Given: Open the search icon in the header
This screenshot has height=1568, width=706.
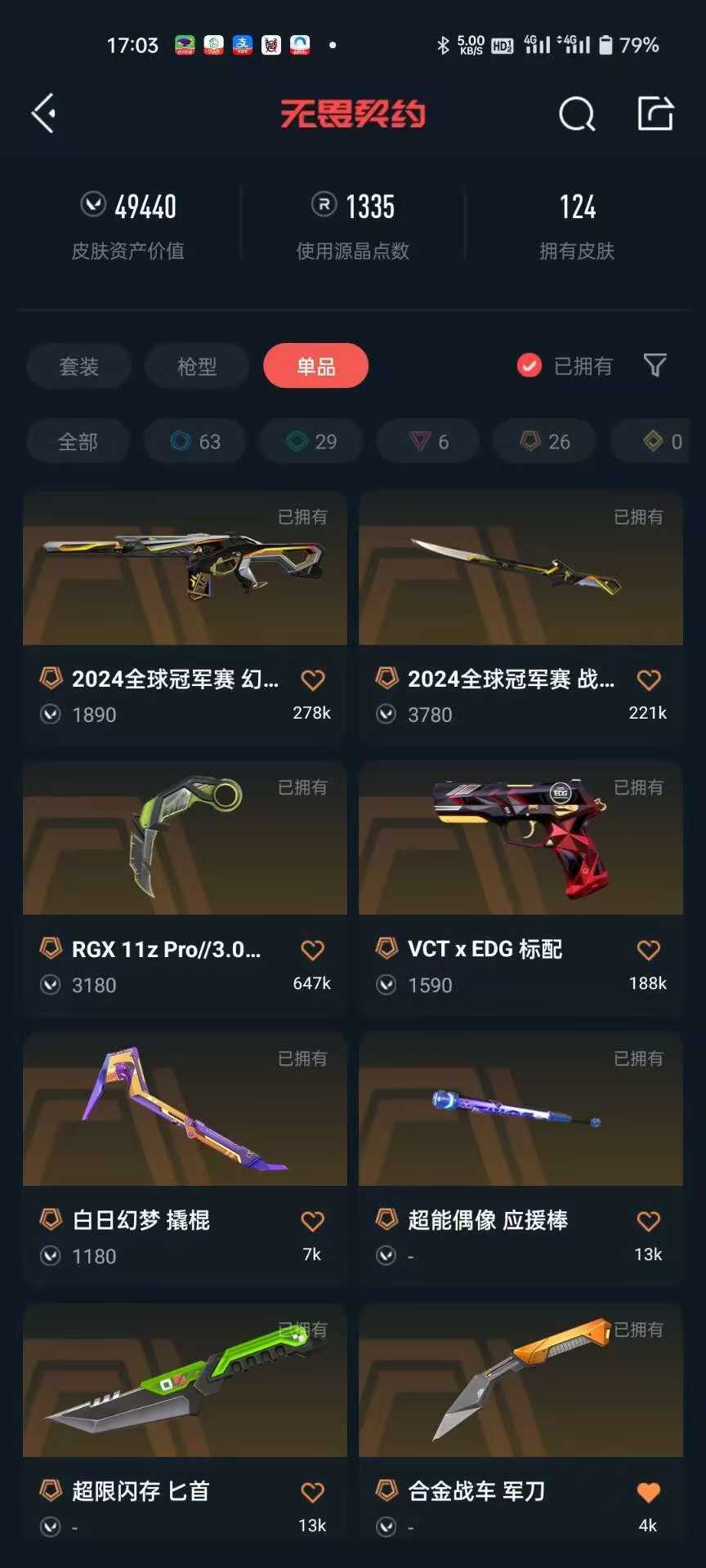Looking at the screenshot, I should click(x=577, y=114).
